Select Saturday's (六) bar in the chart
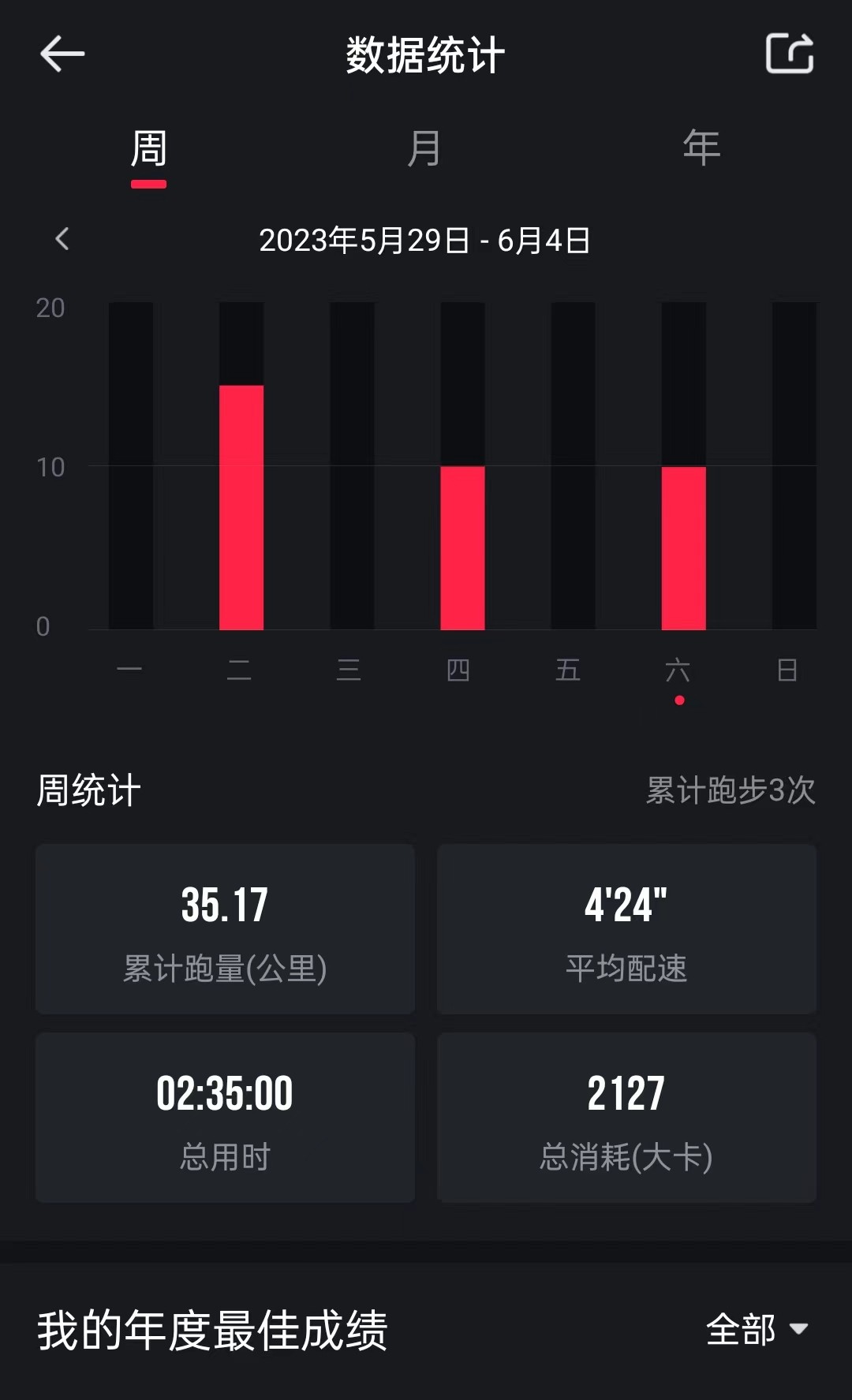The height and width of the screenshot is (1400, 852). [683, 547]
